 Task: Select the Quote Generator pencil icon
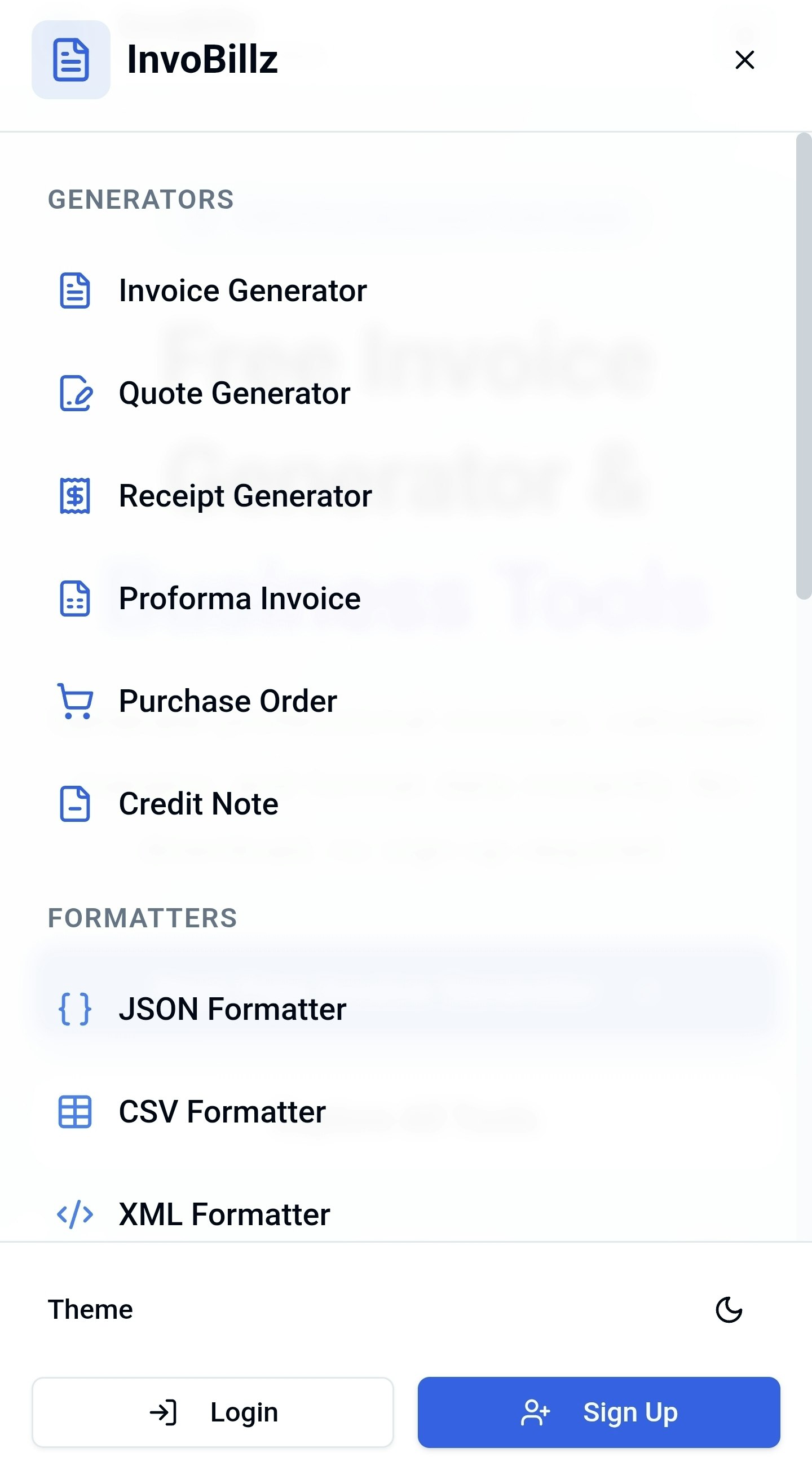[74, 394]
